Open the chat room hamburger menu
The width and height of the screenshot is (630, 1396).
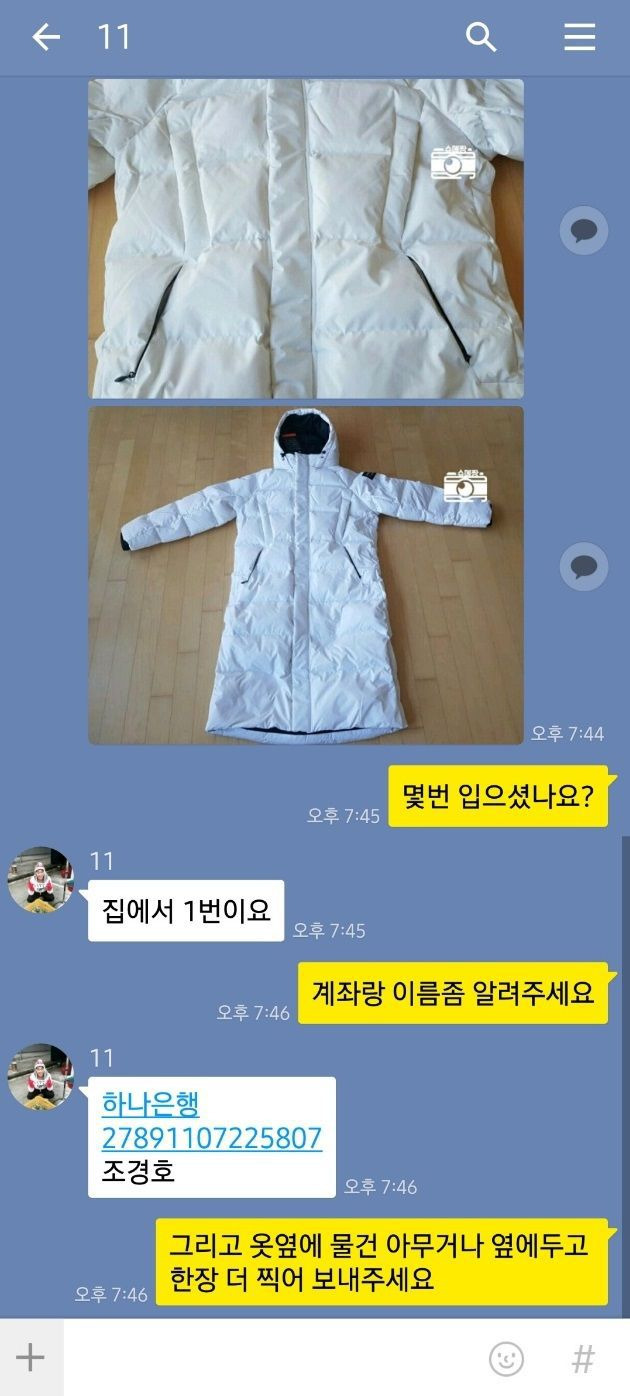579,38
